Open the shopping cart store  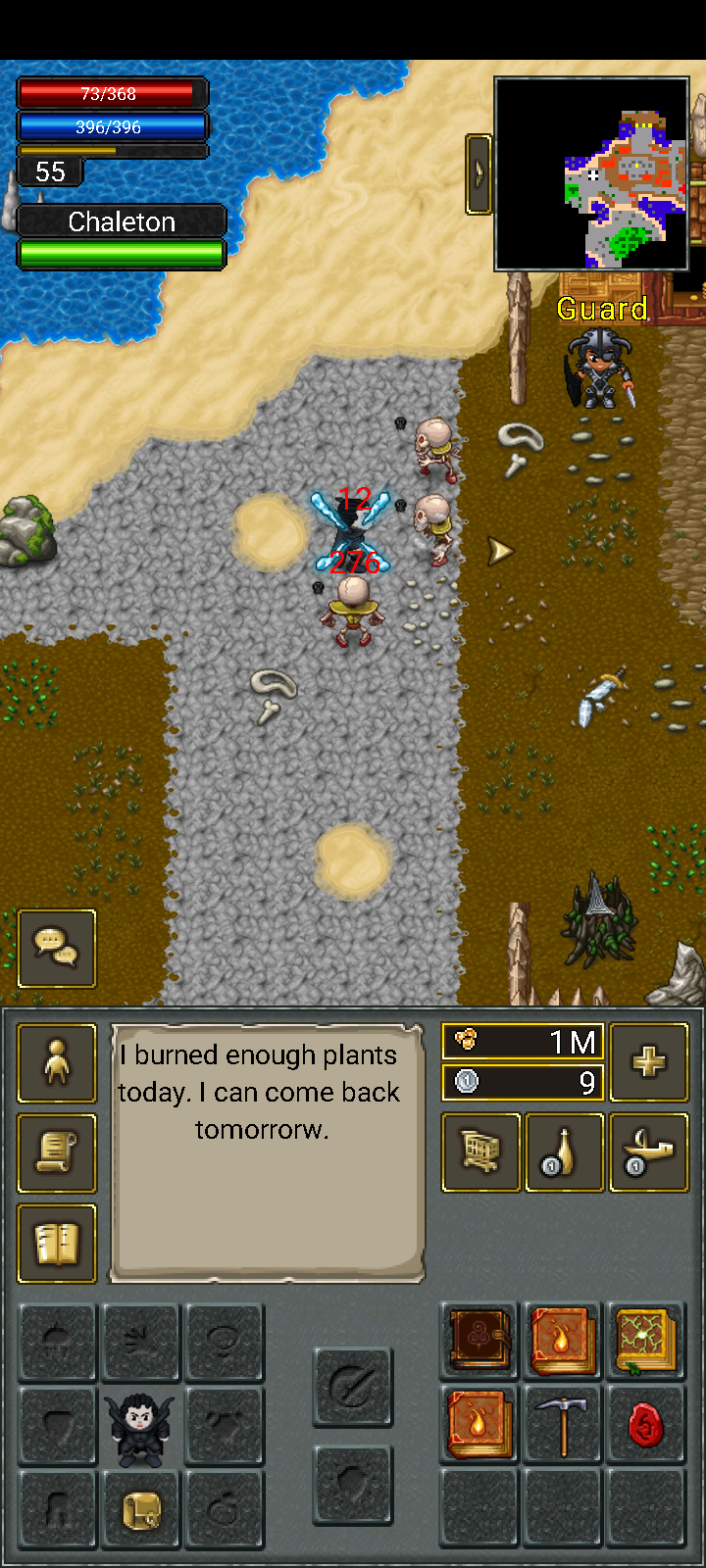[x=480, y=1152]
